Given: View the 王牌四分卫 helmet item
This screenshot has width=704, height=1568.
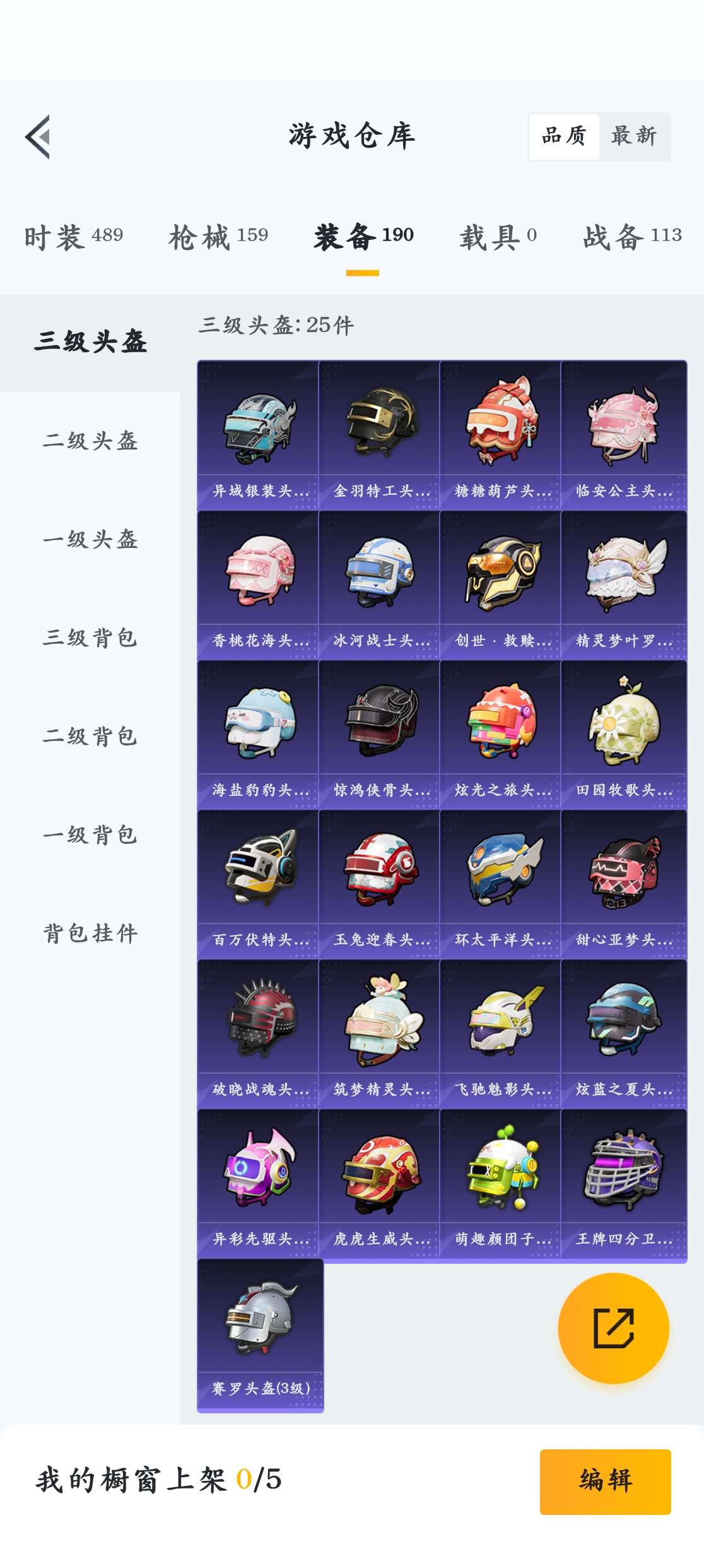Looking at the screenshot, I should 623,1183.
